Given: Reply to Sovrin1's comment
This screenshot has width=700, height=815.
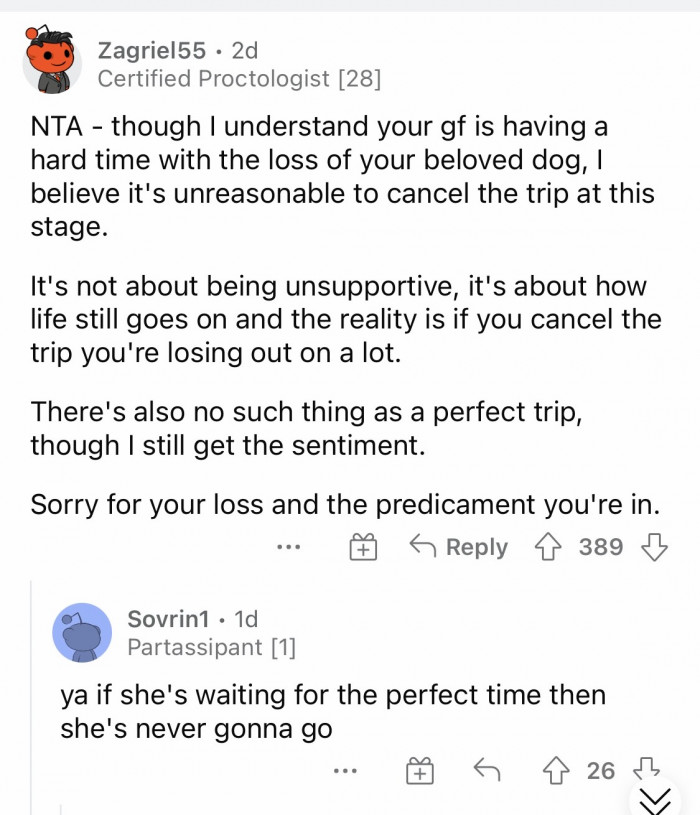Looking at the screenshot, I should [485, 771].
